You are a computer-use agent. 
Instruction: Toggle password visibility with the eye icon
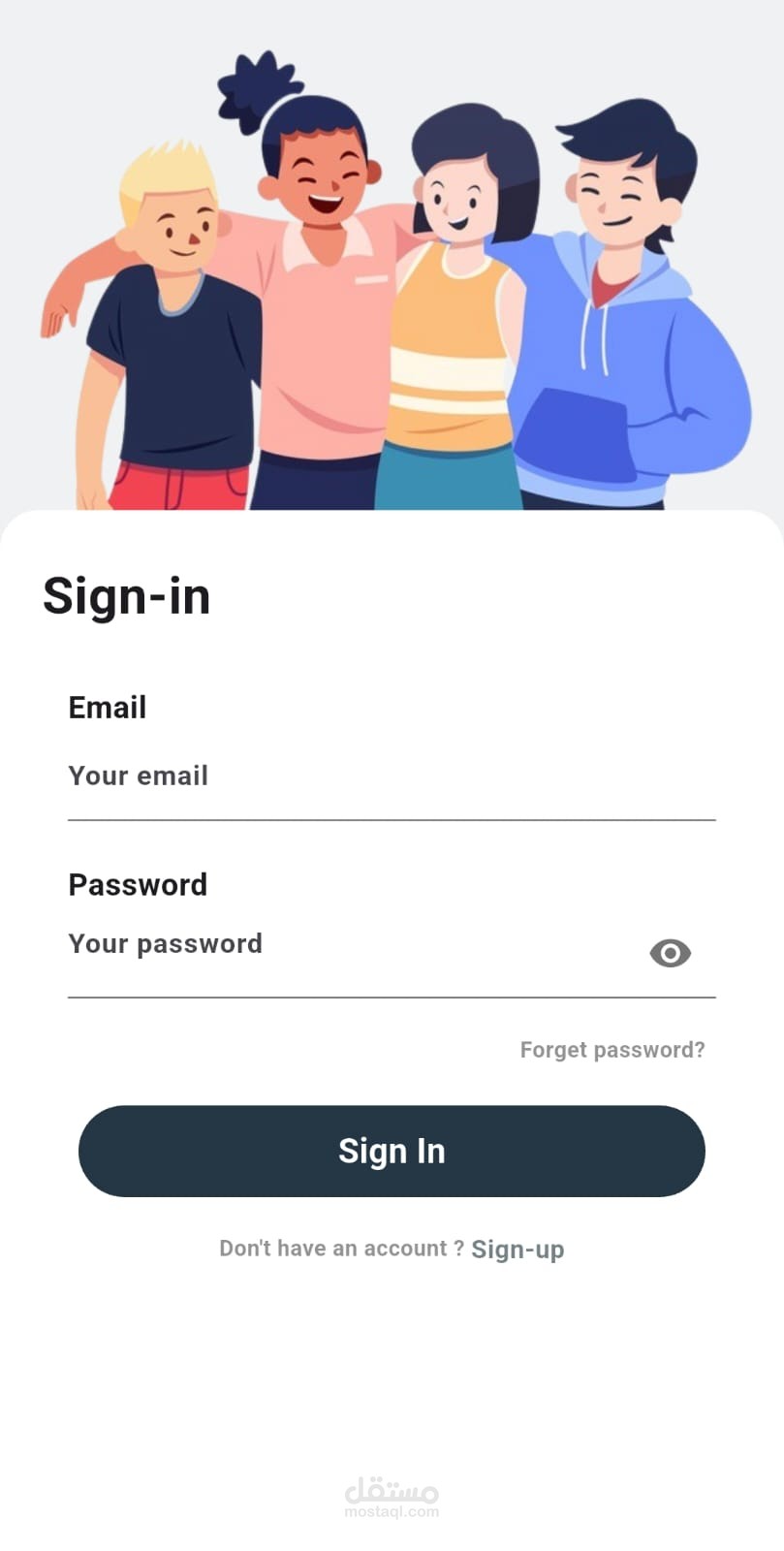670,954
